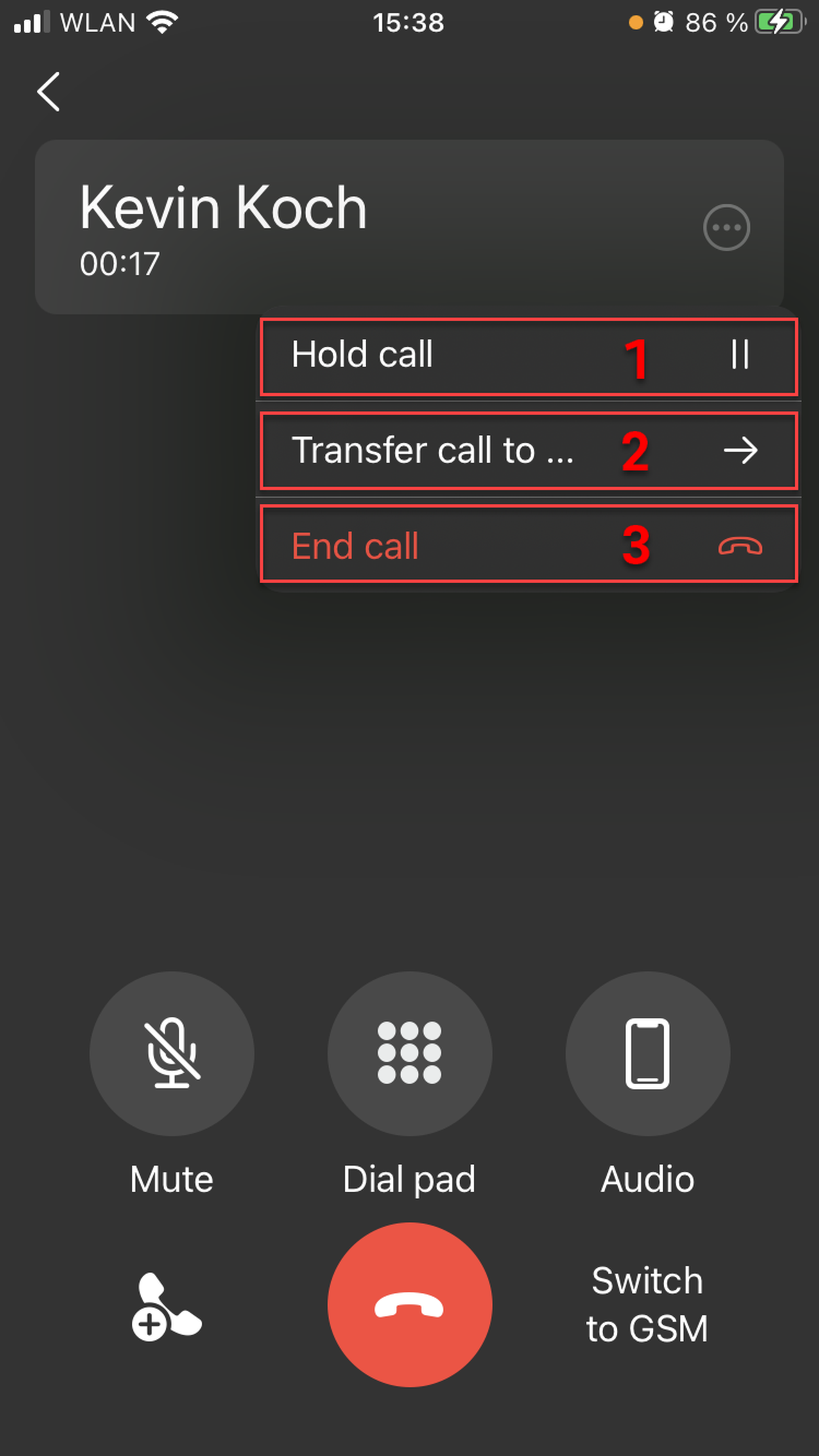Select Transfer call to …

pyautogui.click(x=528, y=451)
